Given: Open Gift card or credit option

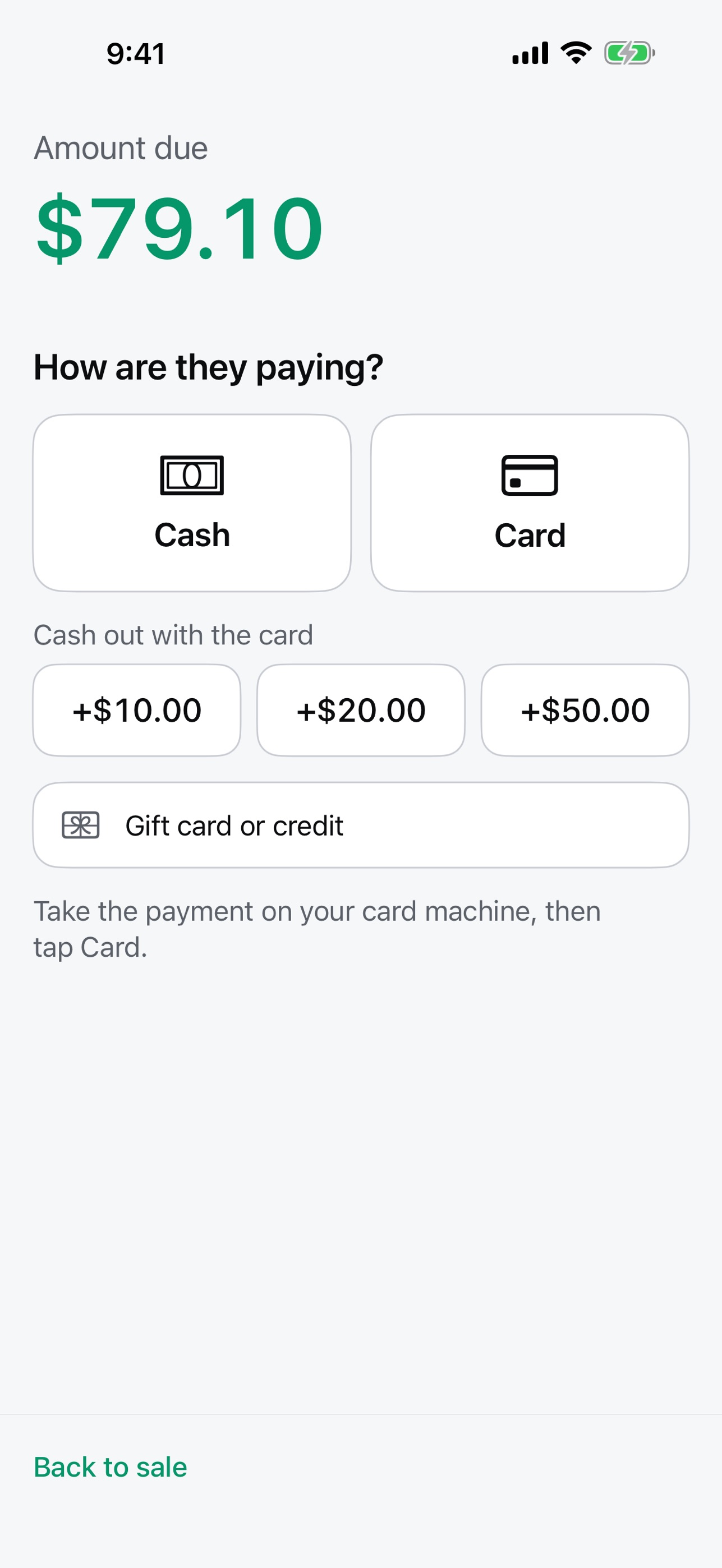Looking at the screenshot, I should 361,825.
